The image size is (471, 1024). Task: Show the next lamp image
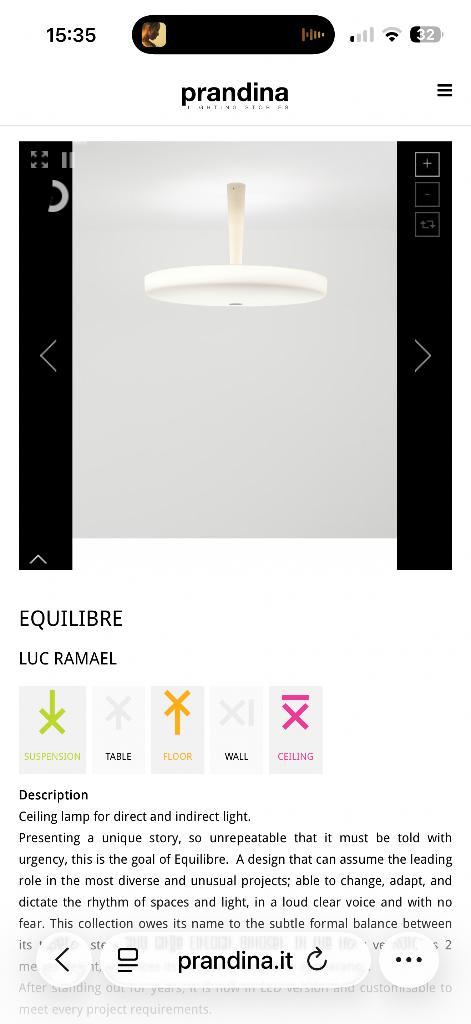pos(423,356)
